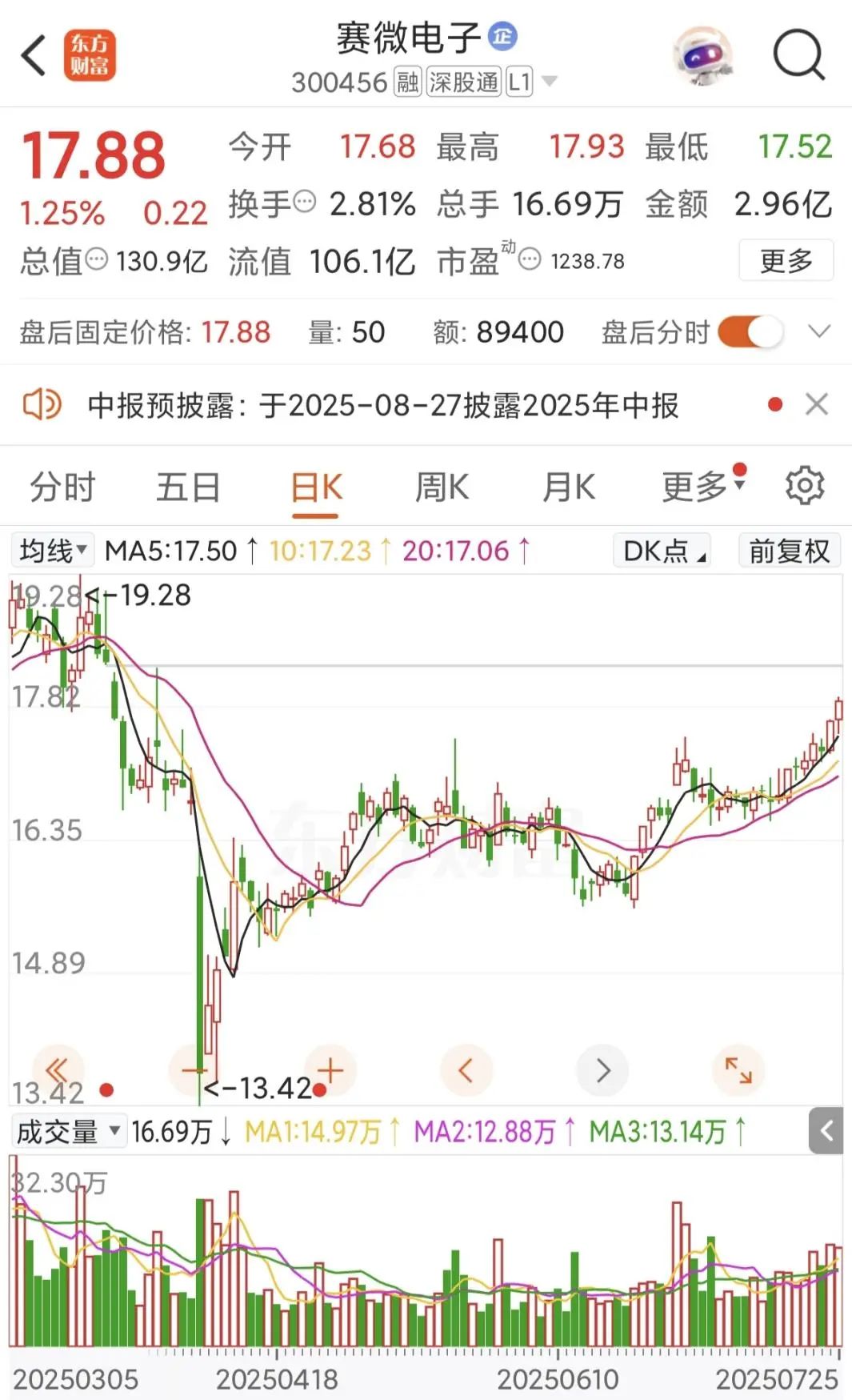Expand the stock title dropdown arrow
Image resolution: width=852 pixels, height=1400 pixels.
point(550,82)
